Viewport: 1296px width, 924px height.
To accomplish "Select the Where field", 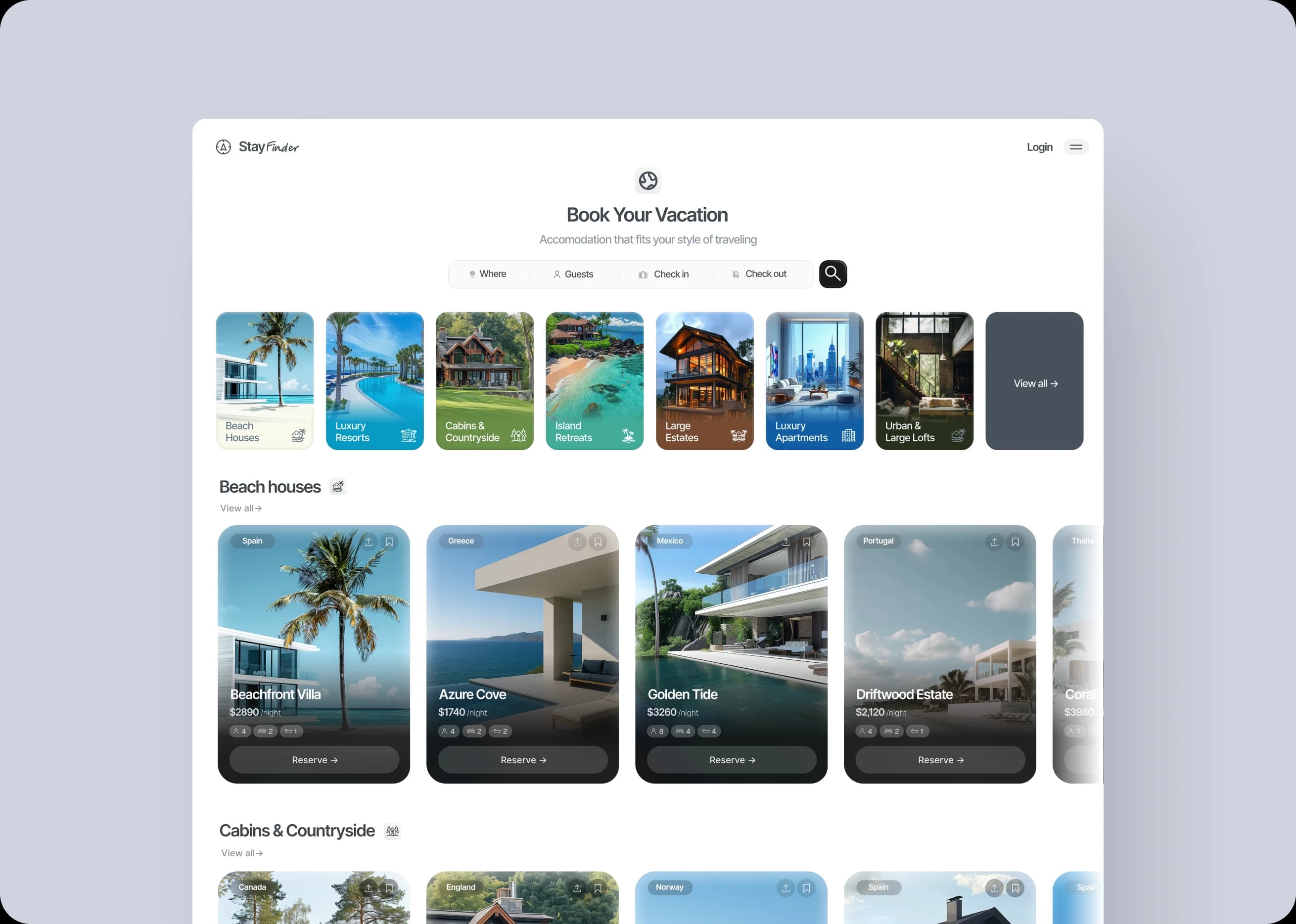I will coord(488,274).
